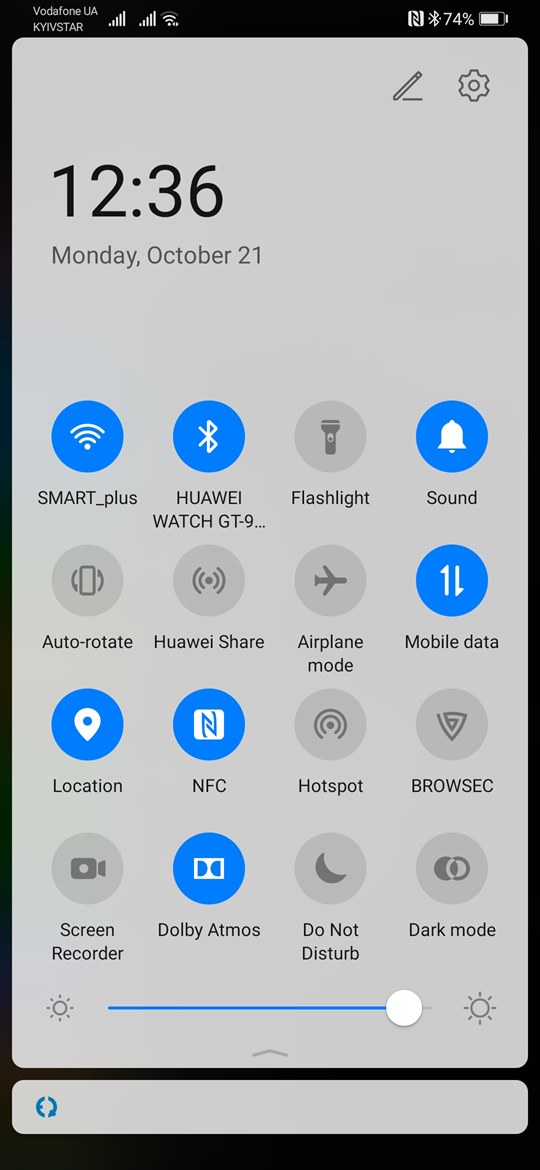Enable Do Not Disturb
Screen dimensions: 540x1170
click(330, 869)
